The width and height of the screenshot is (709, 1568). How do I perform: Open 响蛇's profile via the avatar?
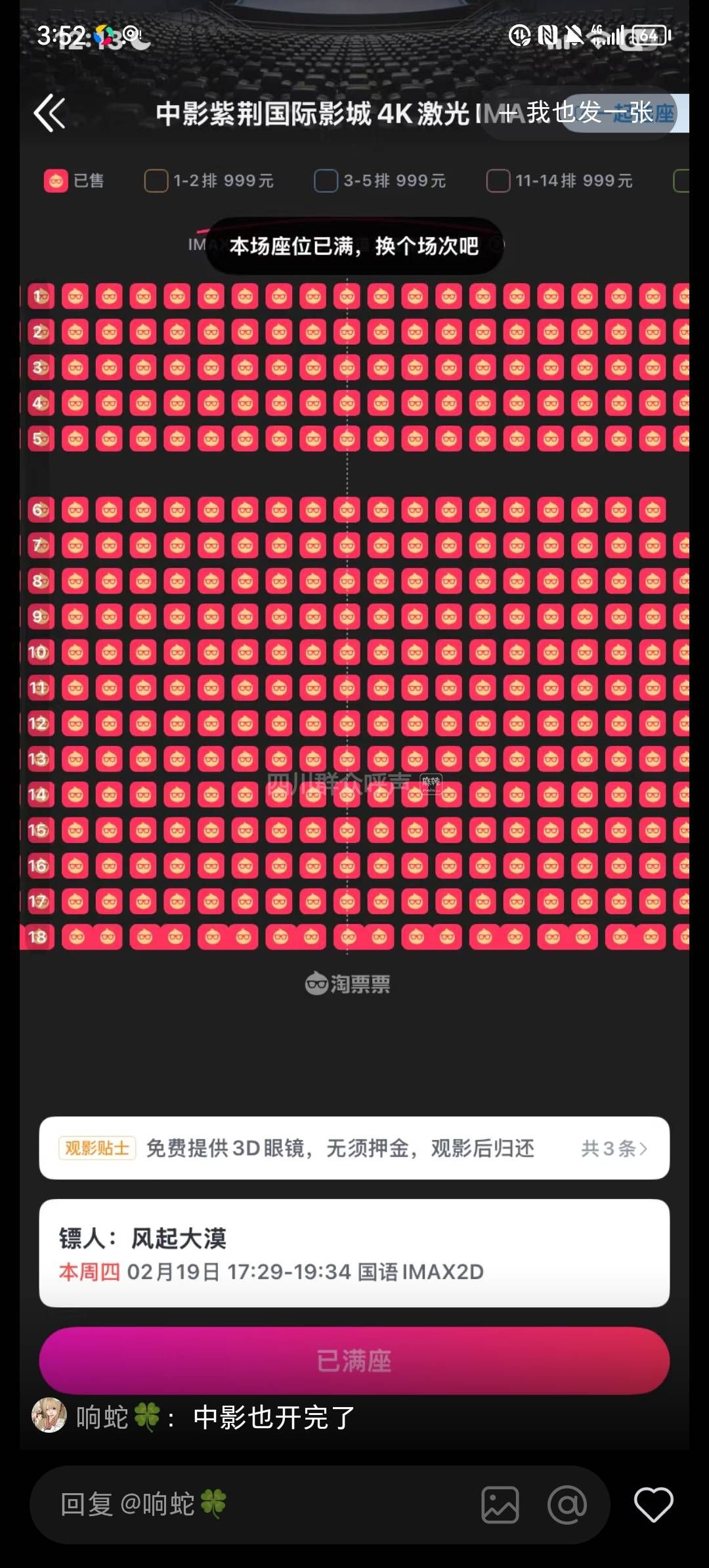pyautogui.click(x=49, y=1416)
